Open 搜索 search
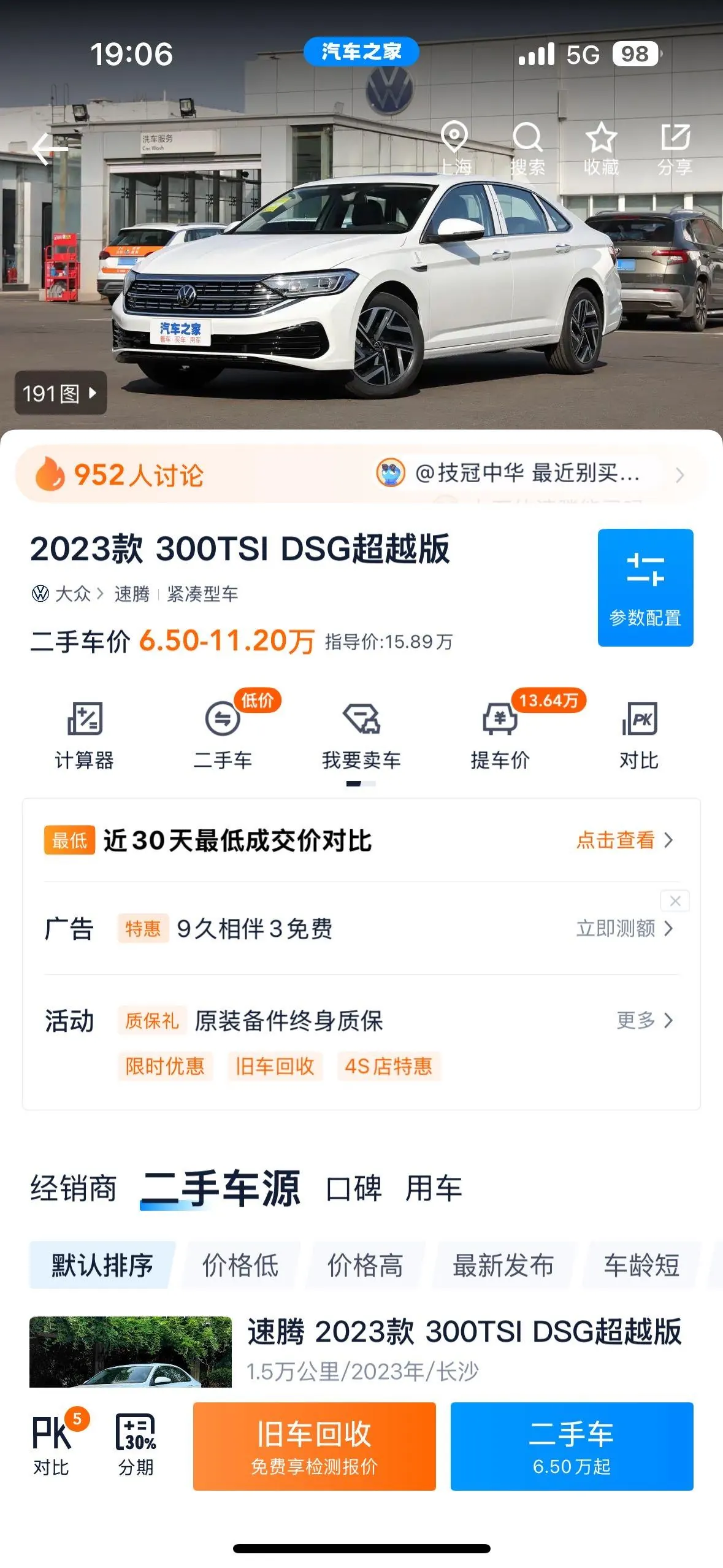This screenshot has height=1568, width=723. 528,149
